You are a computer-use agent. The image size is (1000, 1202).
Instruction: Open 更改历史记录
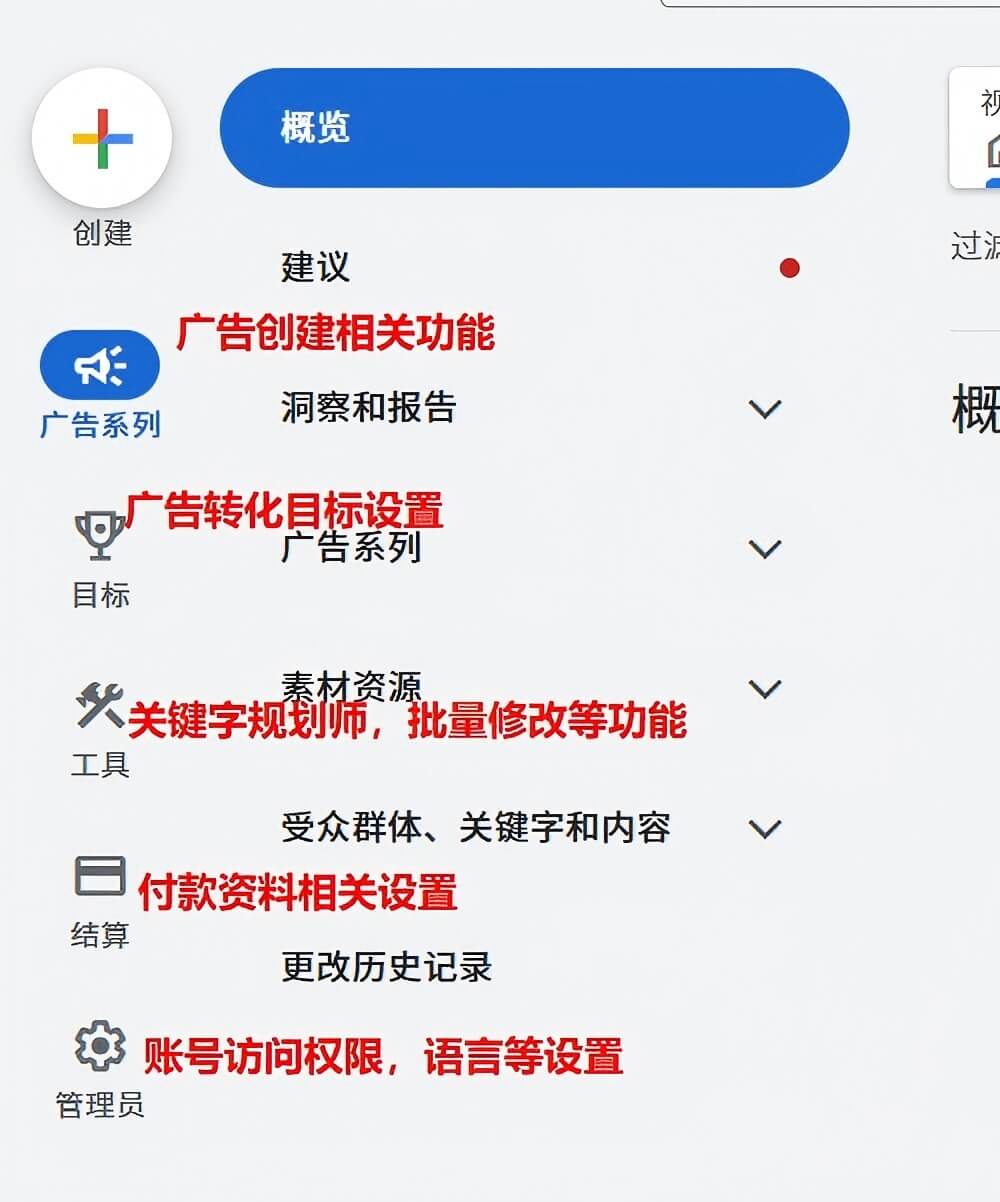pyautogui.click(x=387, y=967)
